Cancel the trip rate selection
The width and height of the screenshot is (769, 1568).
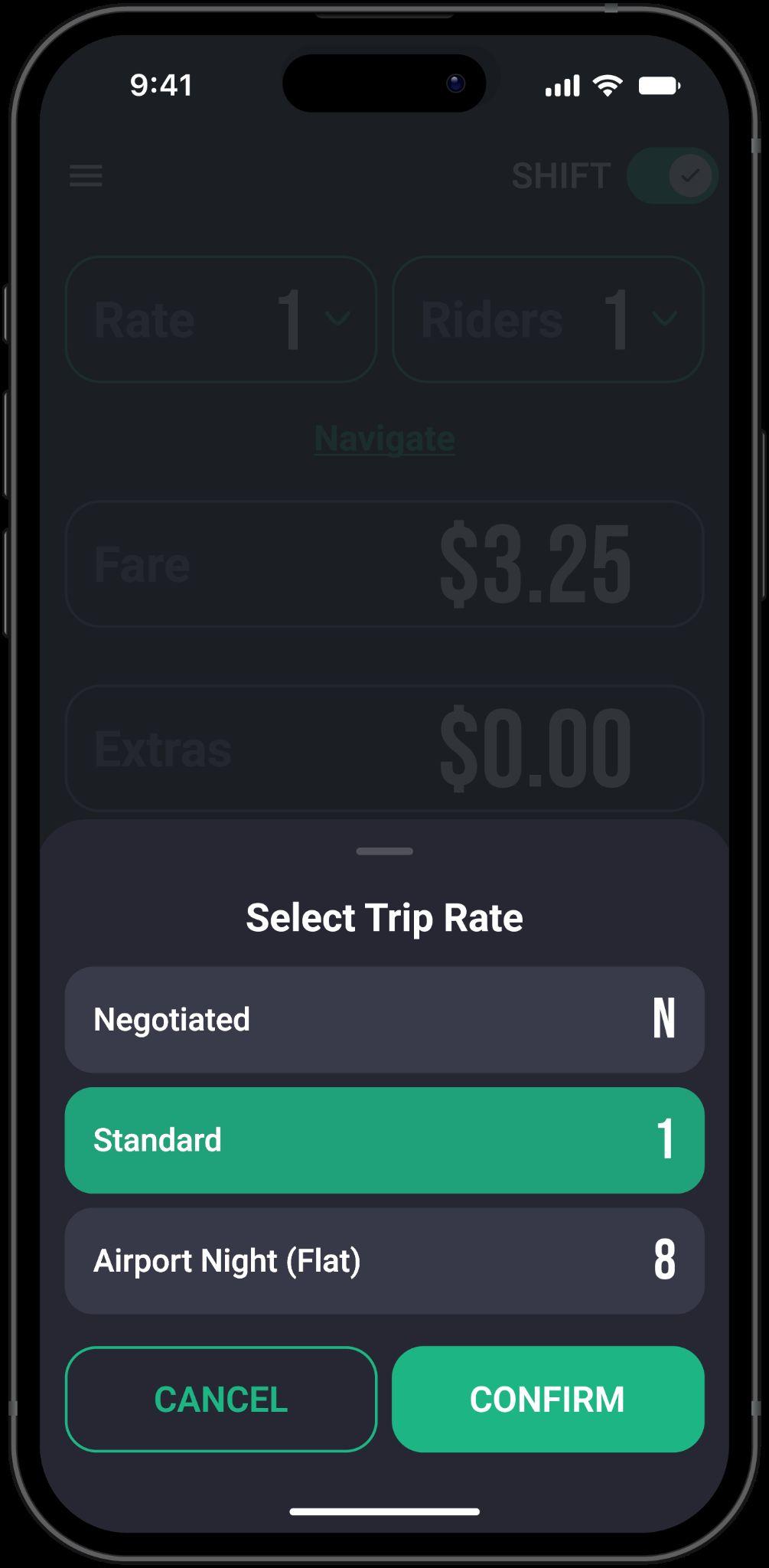(x=221, y=1399)
